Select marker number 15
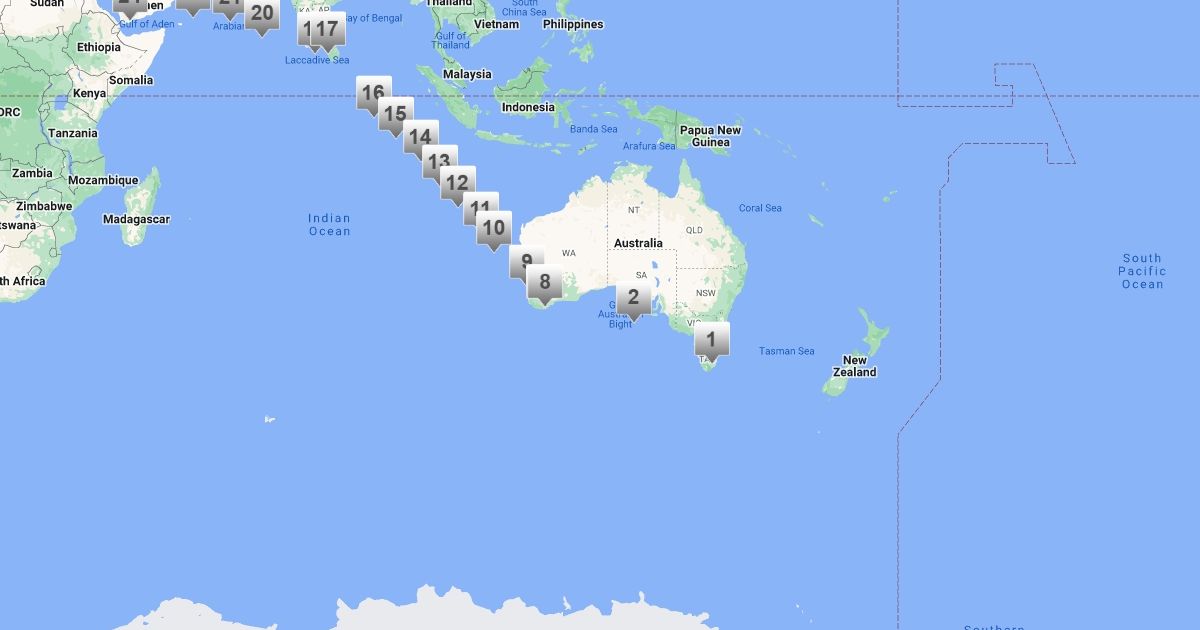This screenshot has width=1200, height=630. click(396, 114)
